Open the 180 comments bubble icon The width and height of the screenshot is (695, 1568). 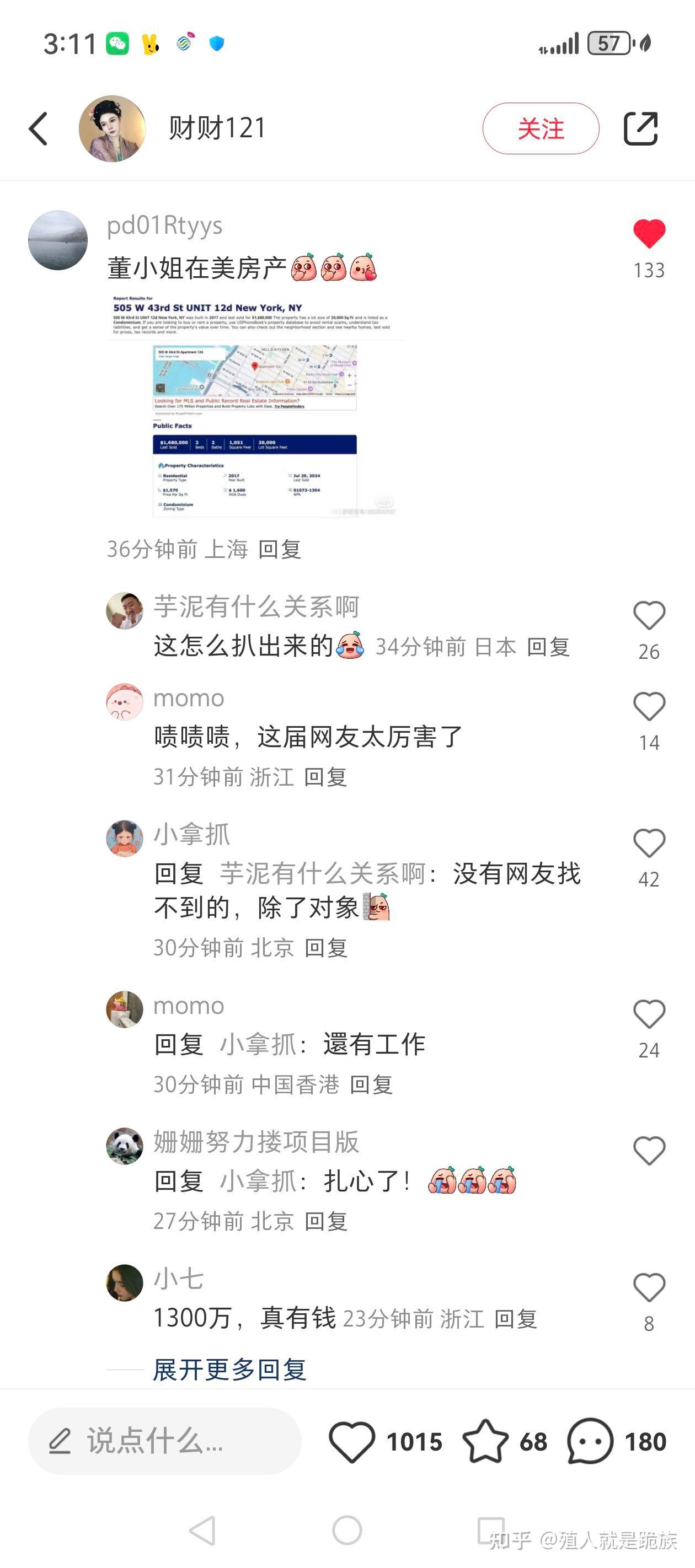coord(590,1441)
